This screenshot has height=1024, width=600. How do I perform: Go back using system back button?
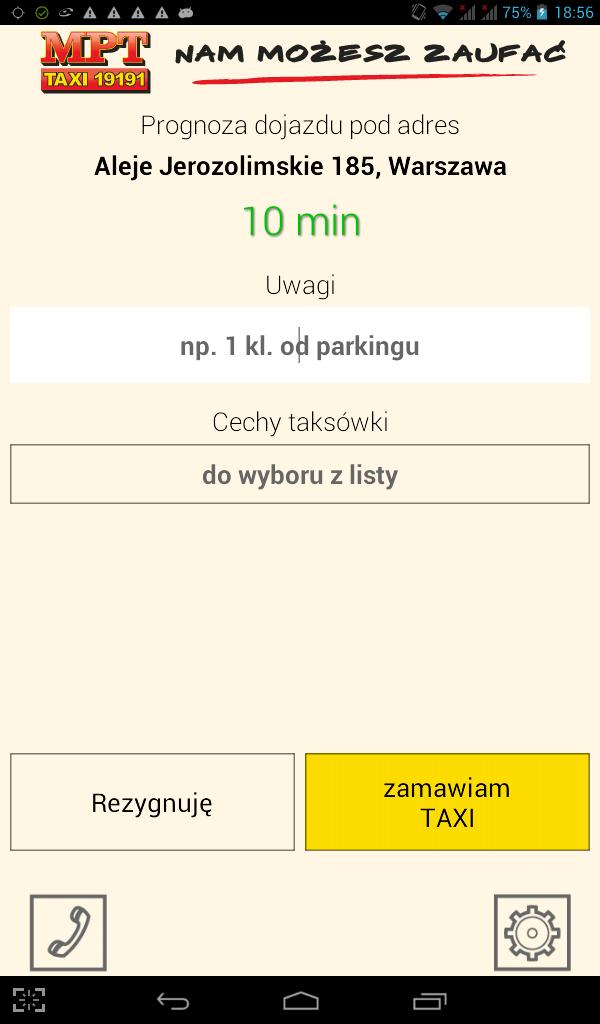pos(173,1000)
